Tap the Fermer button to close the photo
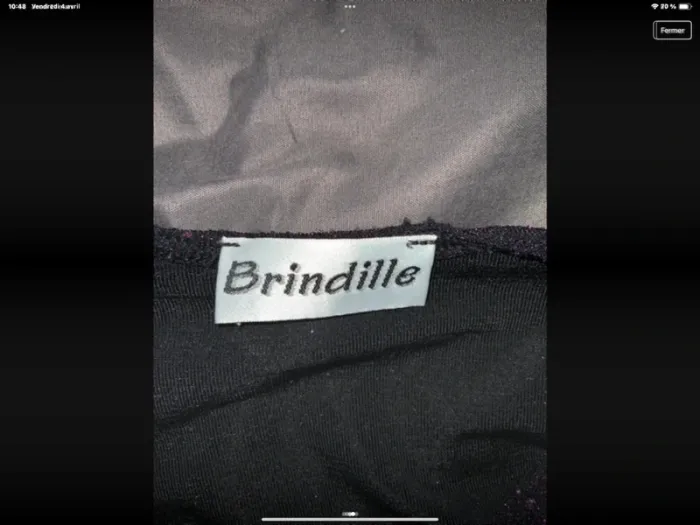The width and height of the screenshot is (700, 525). (x=672, y=30)
